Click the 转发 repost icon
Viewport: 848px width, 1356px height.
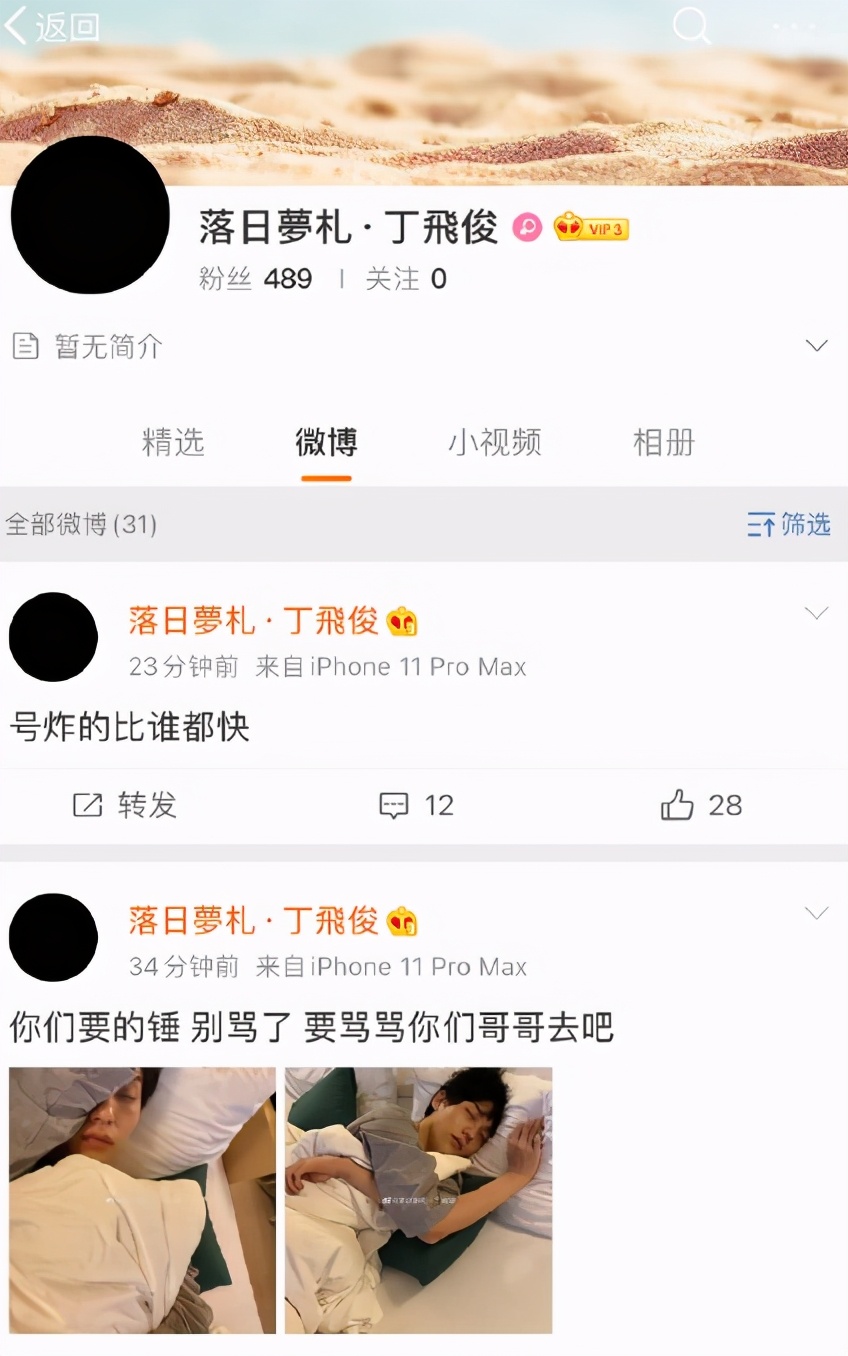[92, 805]
